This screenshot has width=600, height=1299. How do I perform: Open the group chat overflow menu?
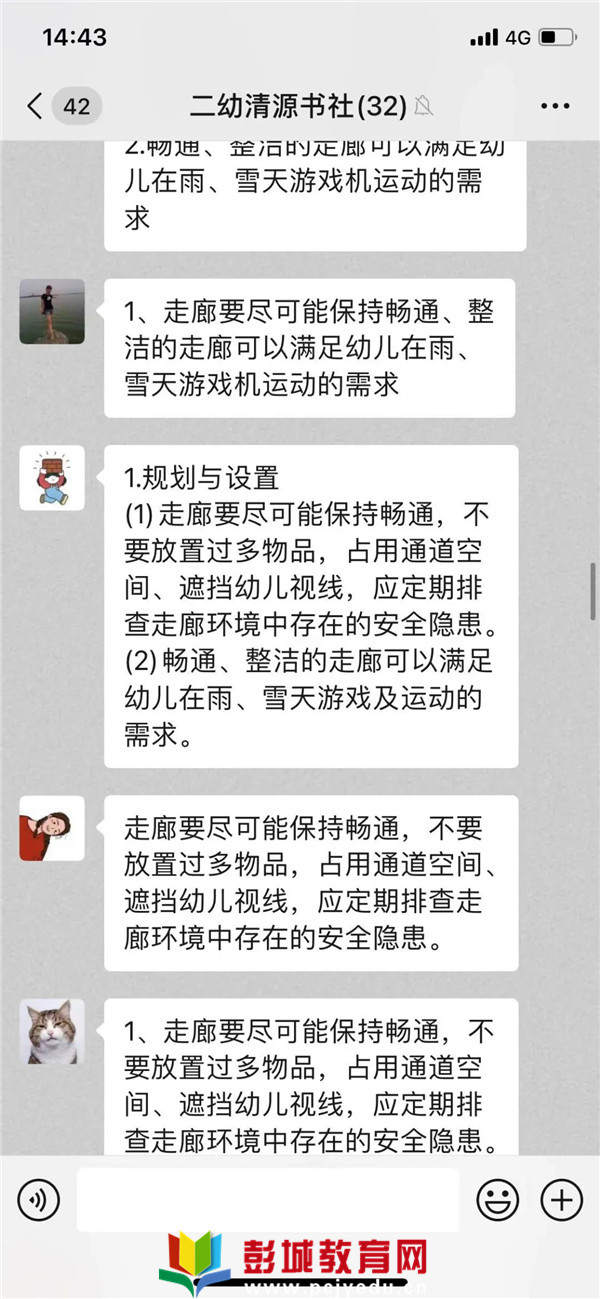pyautogui.click(x=555, y=106)
